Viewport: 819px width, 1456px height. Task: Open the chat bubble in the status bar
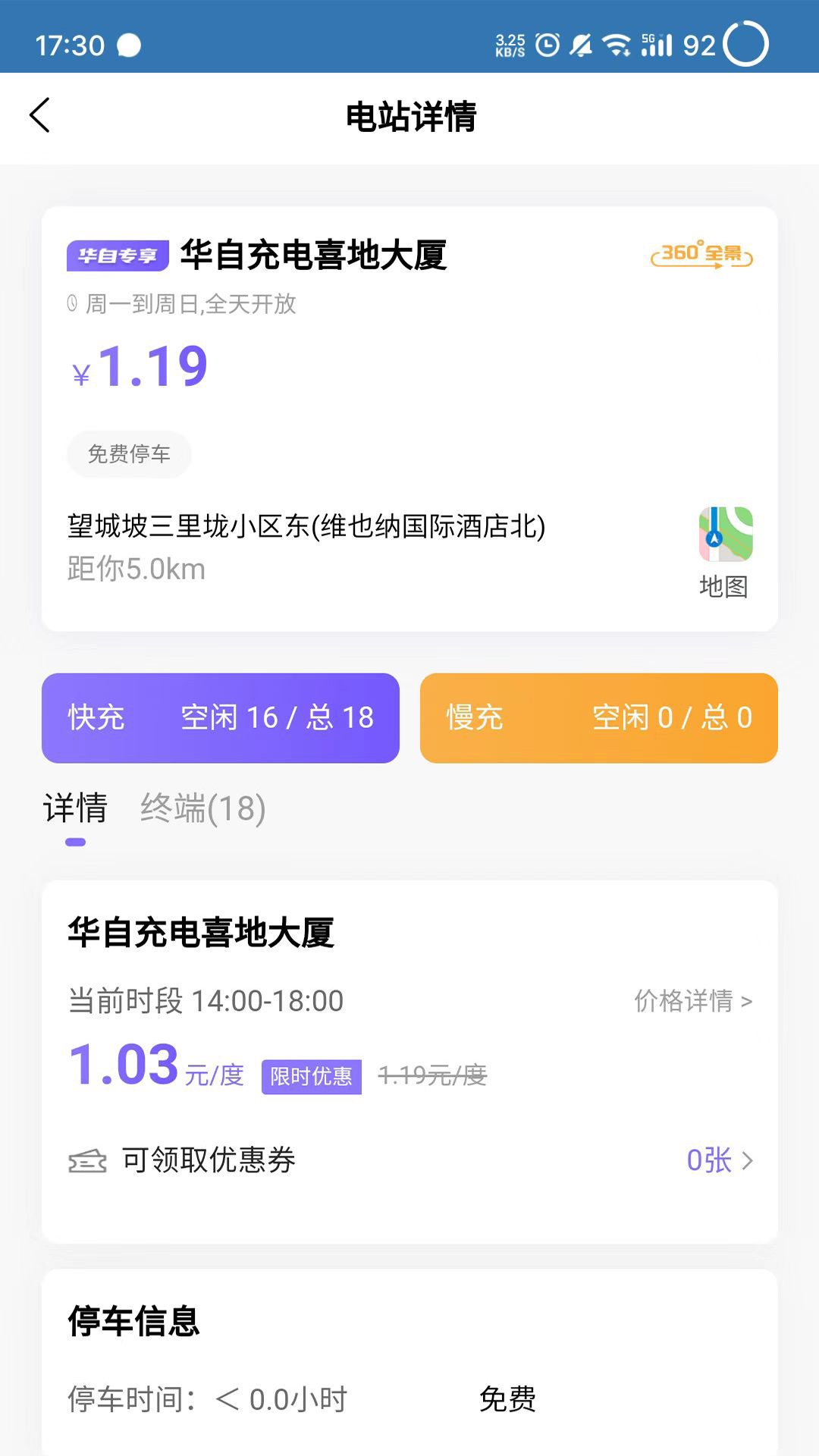[x=129, y=45]
